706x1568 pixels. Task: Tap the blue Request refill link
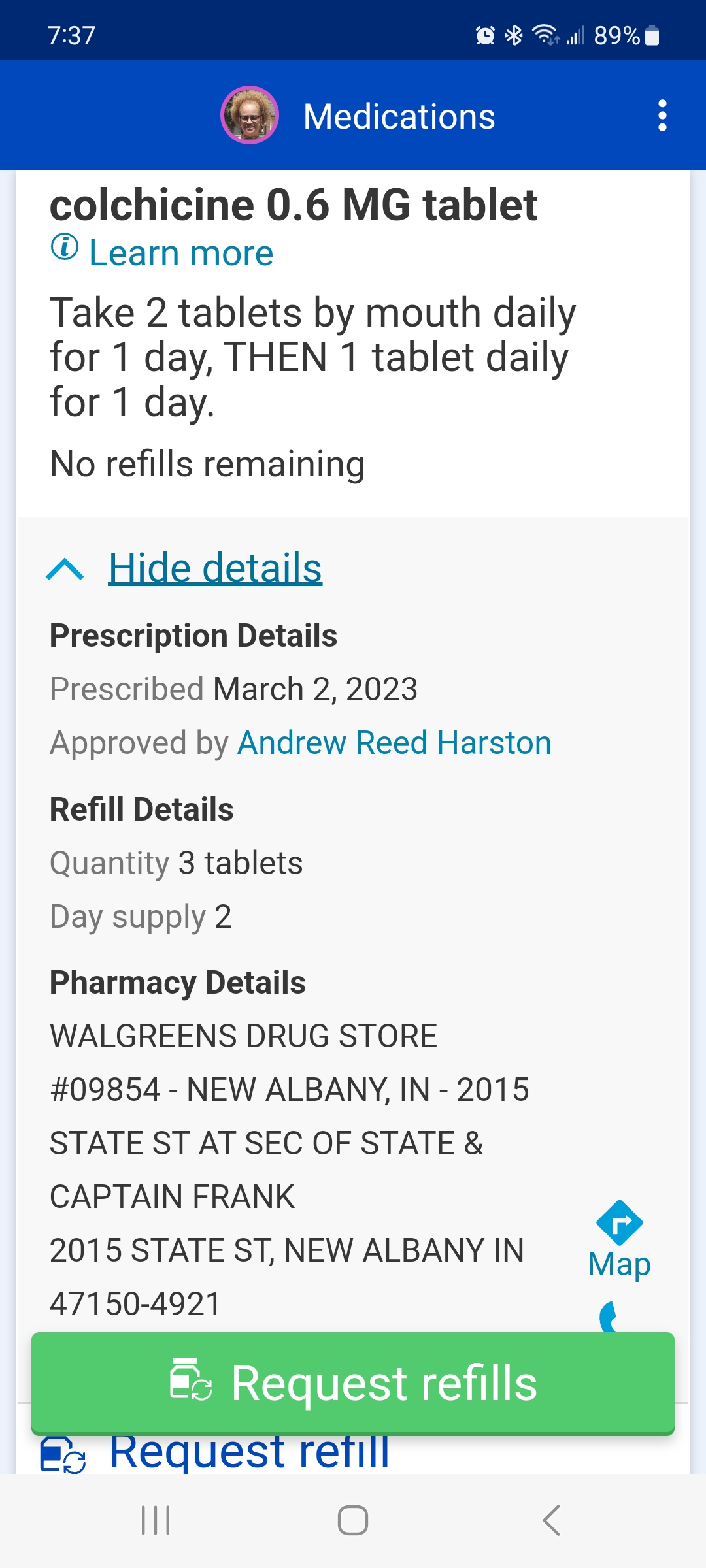tap(248, 1454)
